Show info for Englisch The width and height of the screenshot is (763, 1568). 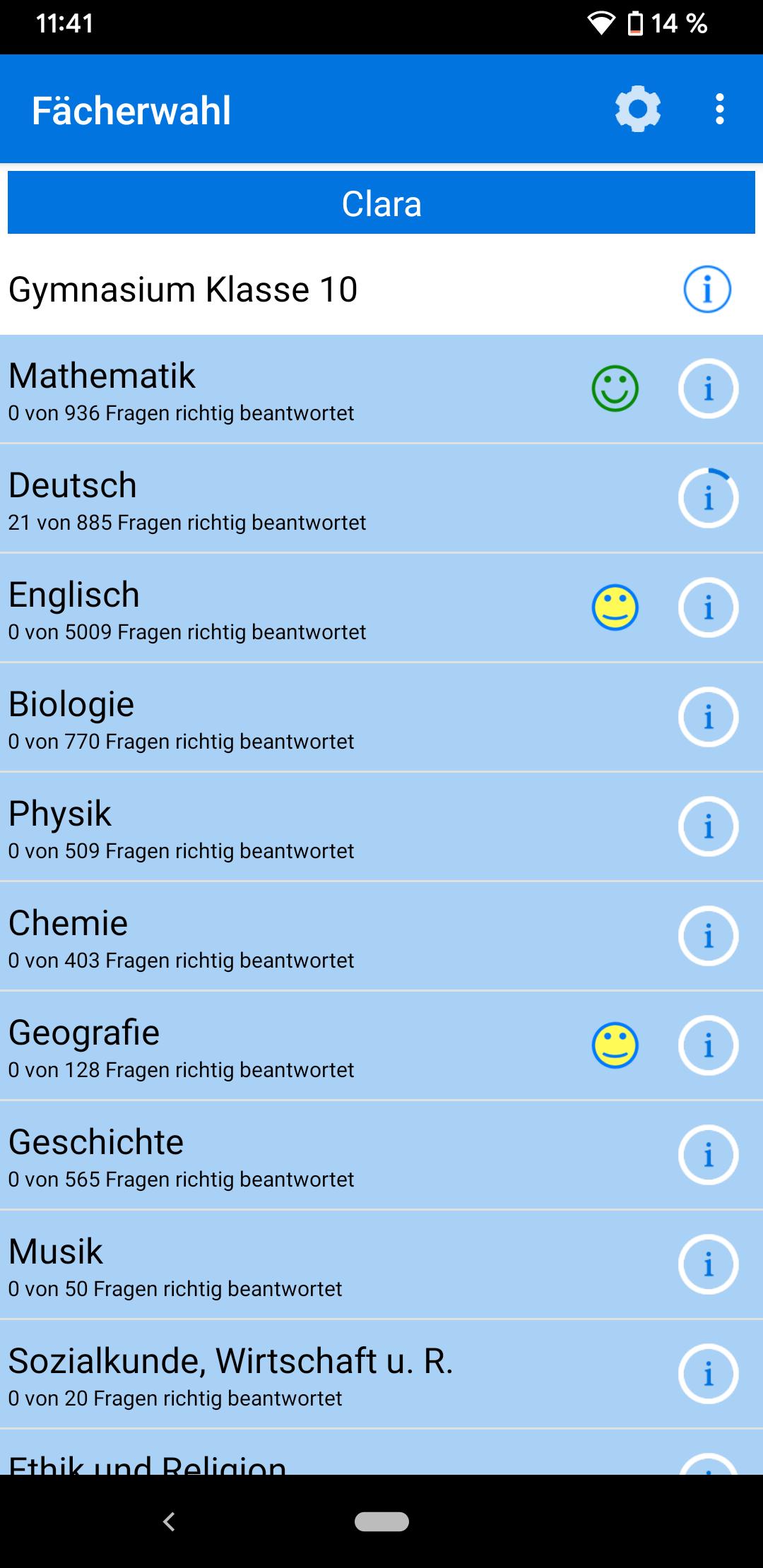click(x=708, y=608)
